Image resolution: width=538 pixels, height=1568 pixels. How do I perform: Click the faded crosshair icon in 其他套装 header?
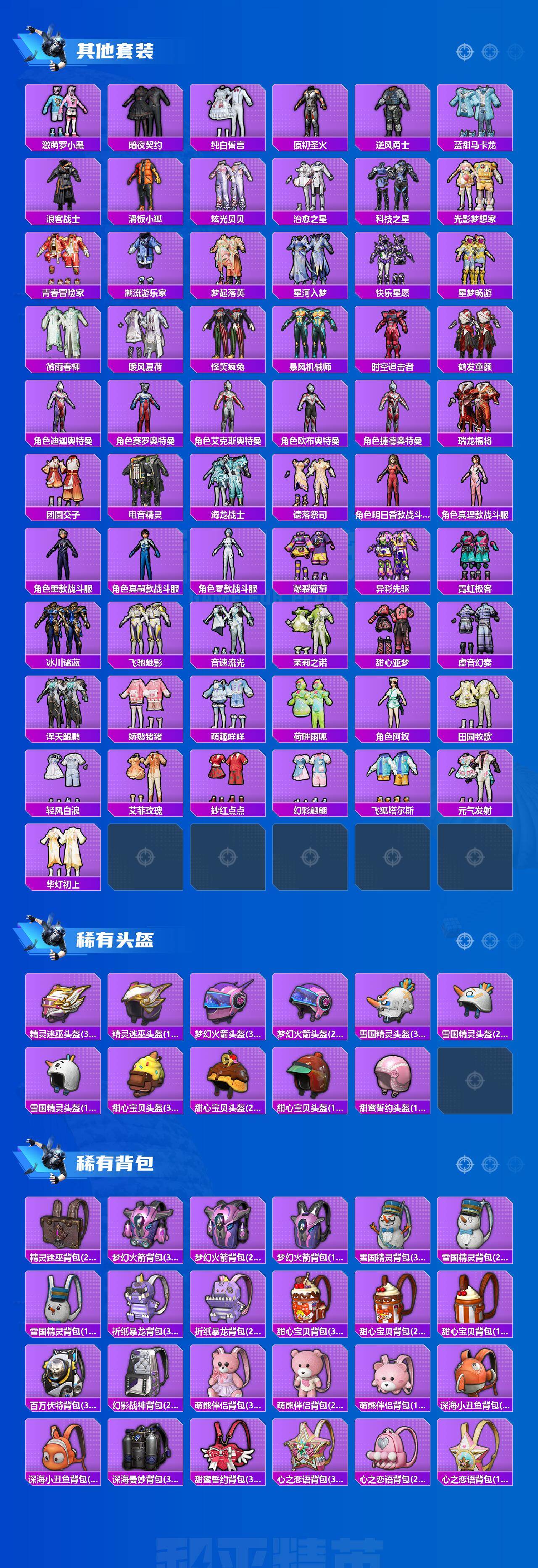pos(513,52)
